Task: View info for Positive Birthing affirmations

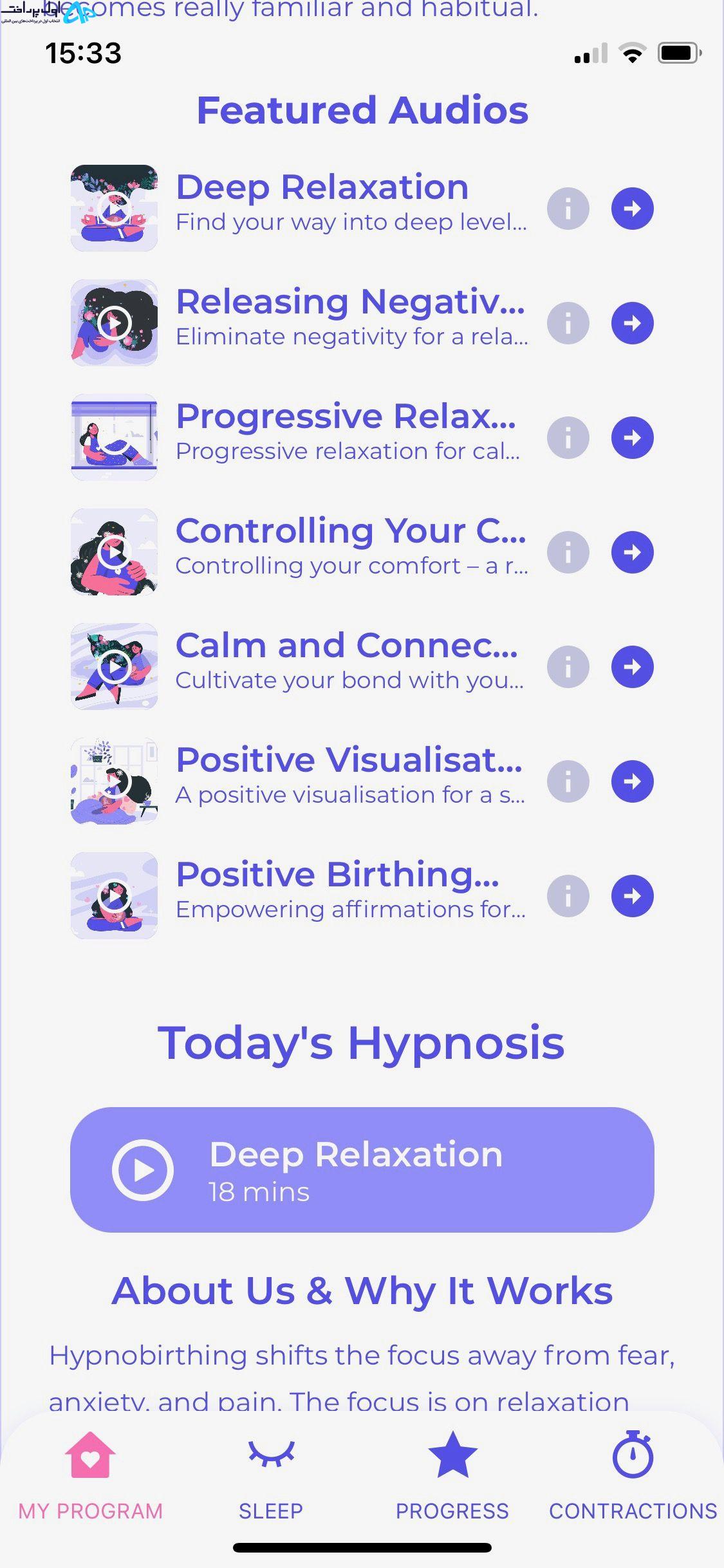Action: click(x=568, y=896)
